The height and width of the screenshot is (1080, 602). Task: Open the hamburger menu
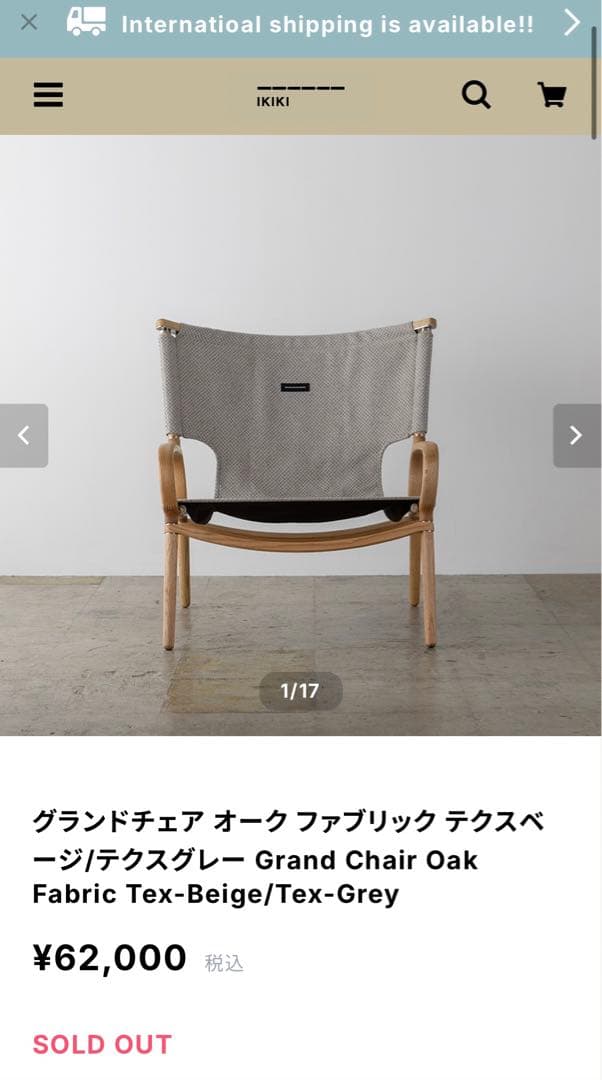[x=48, y=95]
